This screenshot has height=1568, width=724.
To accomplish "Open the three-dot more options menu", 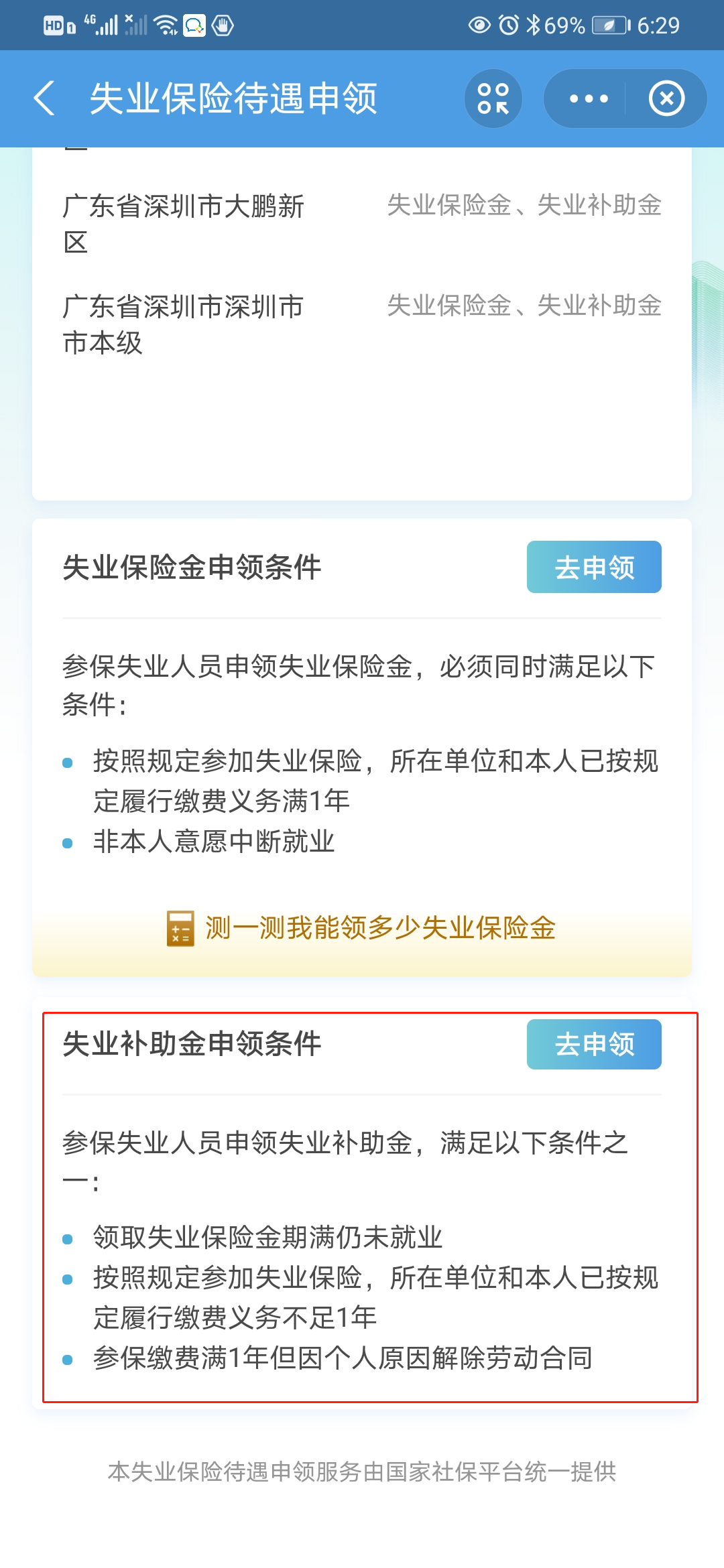I will 588,99.
